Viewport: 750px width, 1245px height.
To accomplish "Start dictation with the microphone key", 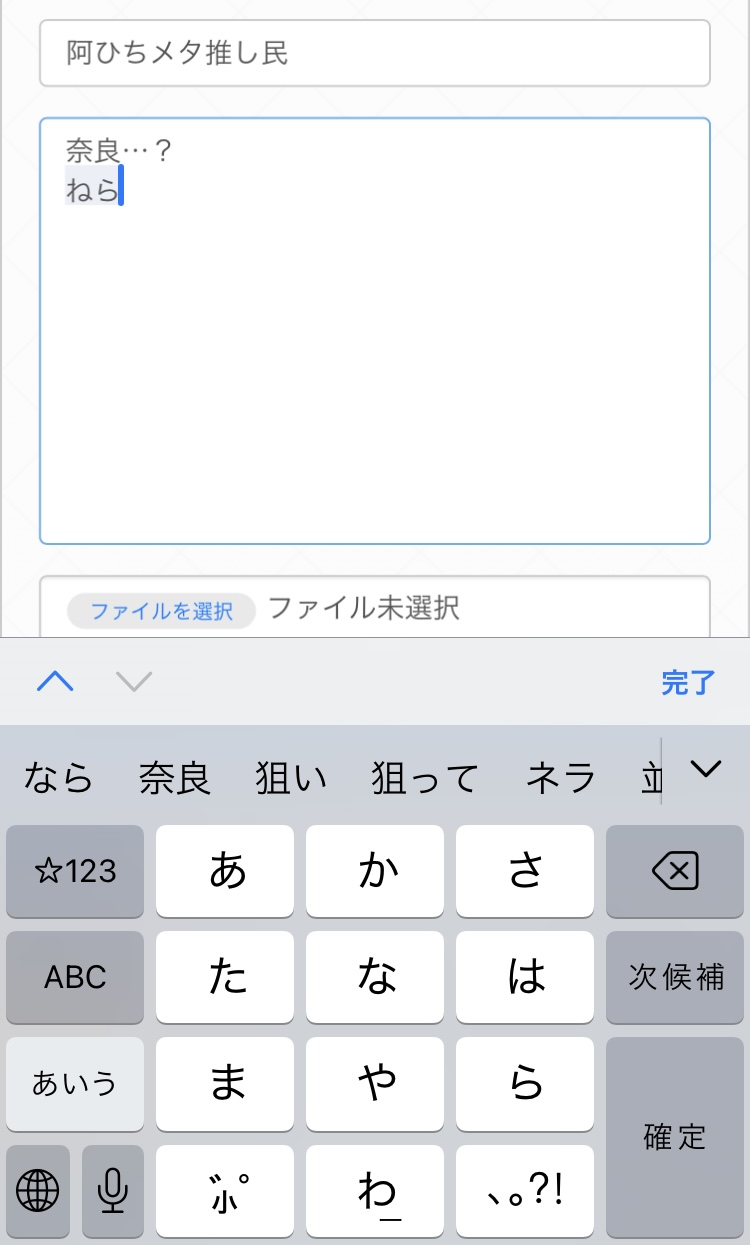I will [x=112, y=1190].
